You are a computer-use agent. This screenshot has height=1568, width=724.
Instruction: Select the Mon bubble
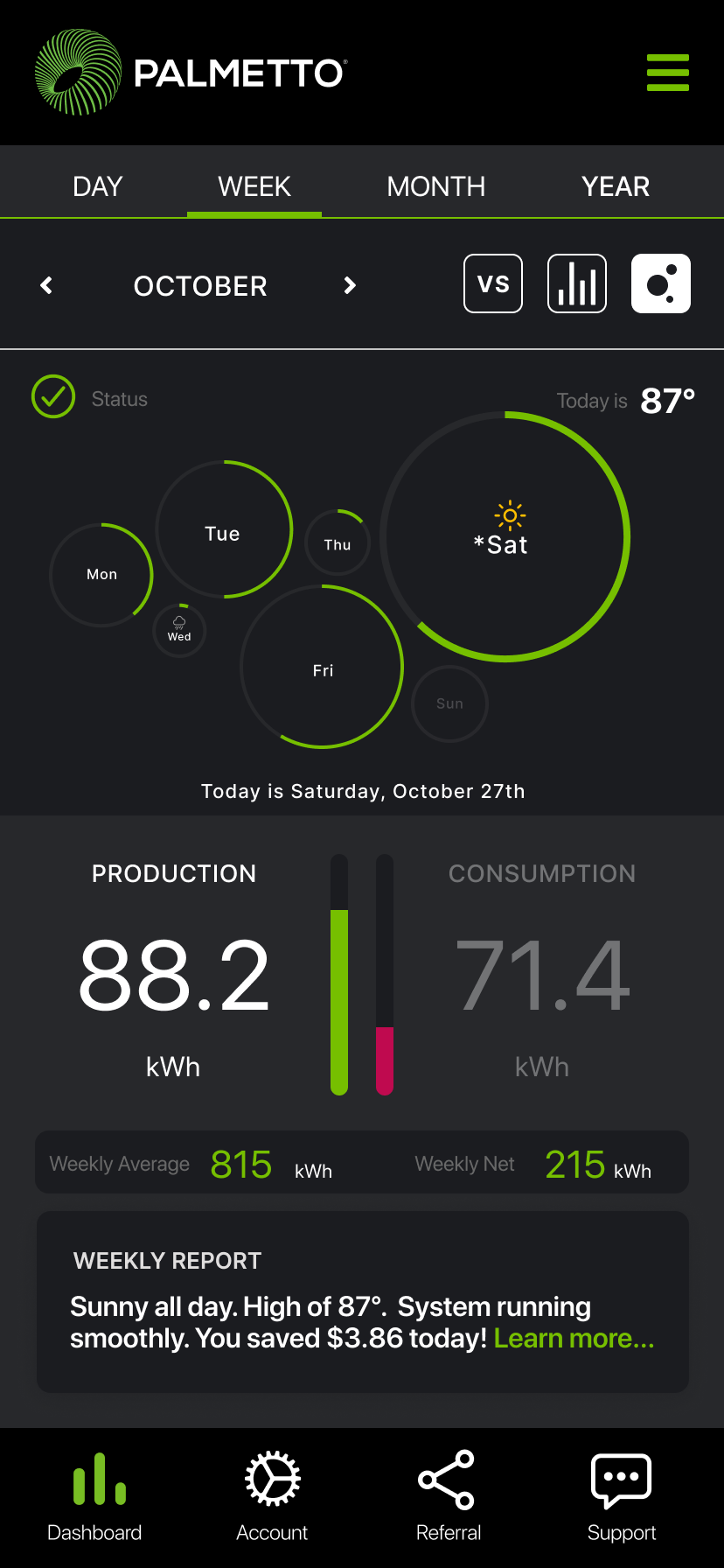click(x=101, y=575)
